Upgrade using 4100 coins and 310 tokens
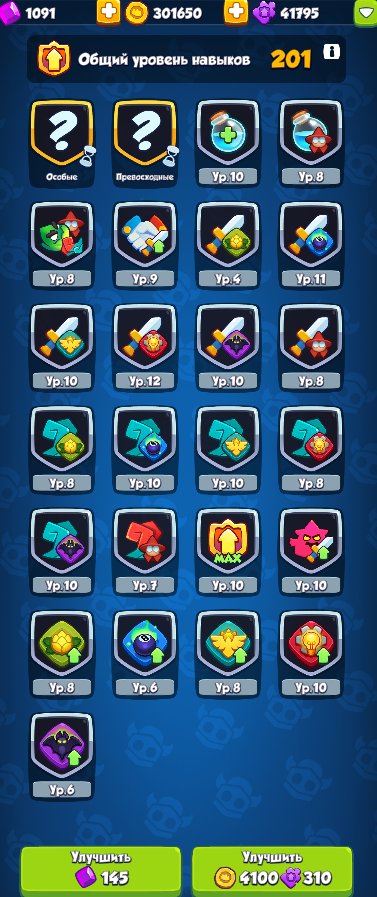The image size is (377, 897). click(272, 869)
